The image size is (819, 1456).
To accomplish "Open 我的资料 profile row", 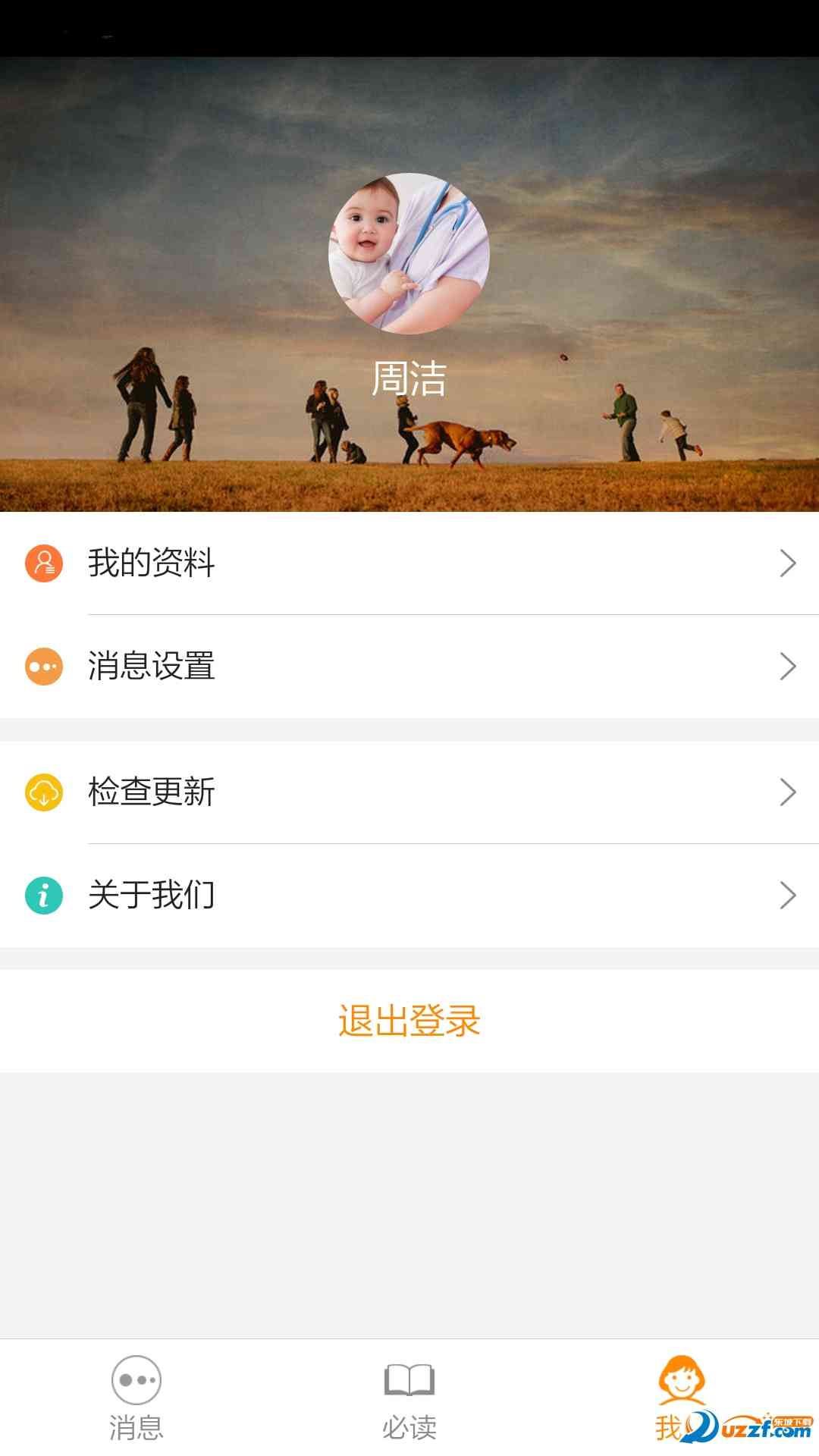I will click(x=409, y=563).
